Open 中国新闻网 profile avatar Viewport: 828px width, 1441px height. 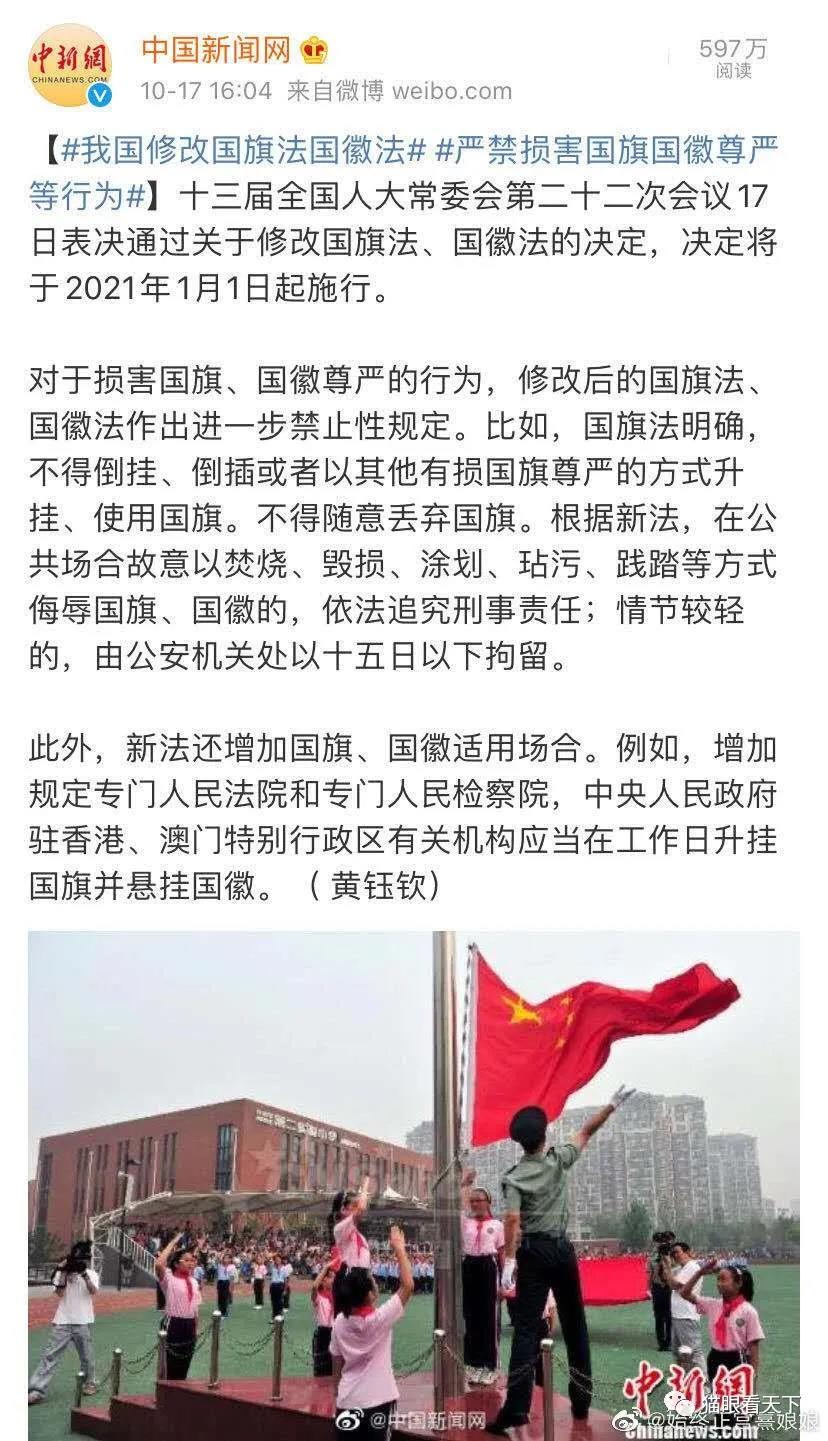68,65
